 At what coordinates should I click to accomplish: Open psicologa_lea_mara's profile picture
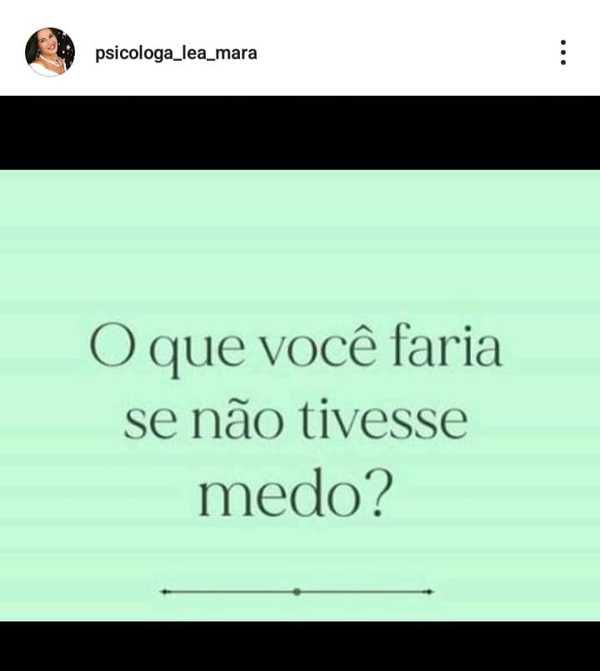(50, 52)
